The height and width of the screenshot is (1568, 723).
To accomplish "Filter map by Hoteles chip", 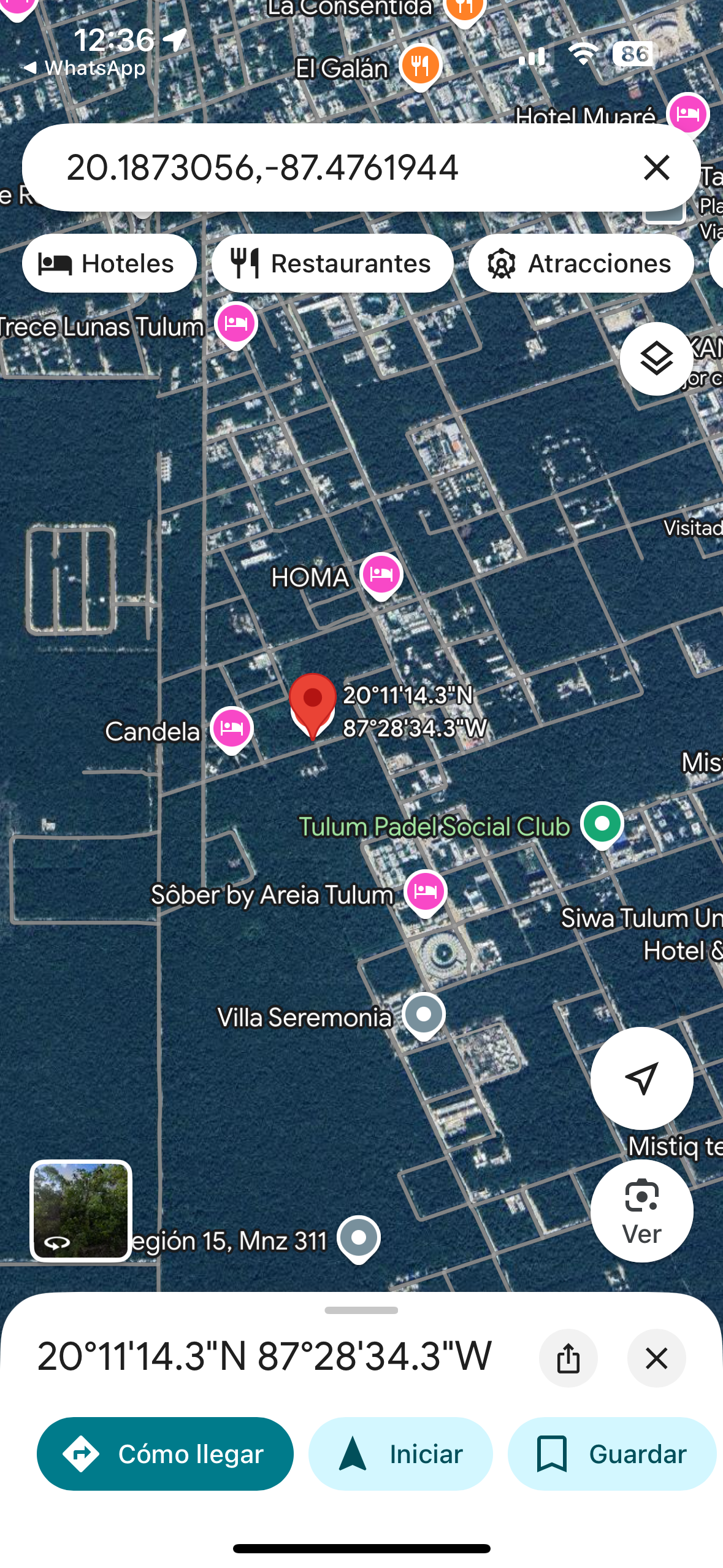I will pyautogui.click(x=109, y=264).
